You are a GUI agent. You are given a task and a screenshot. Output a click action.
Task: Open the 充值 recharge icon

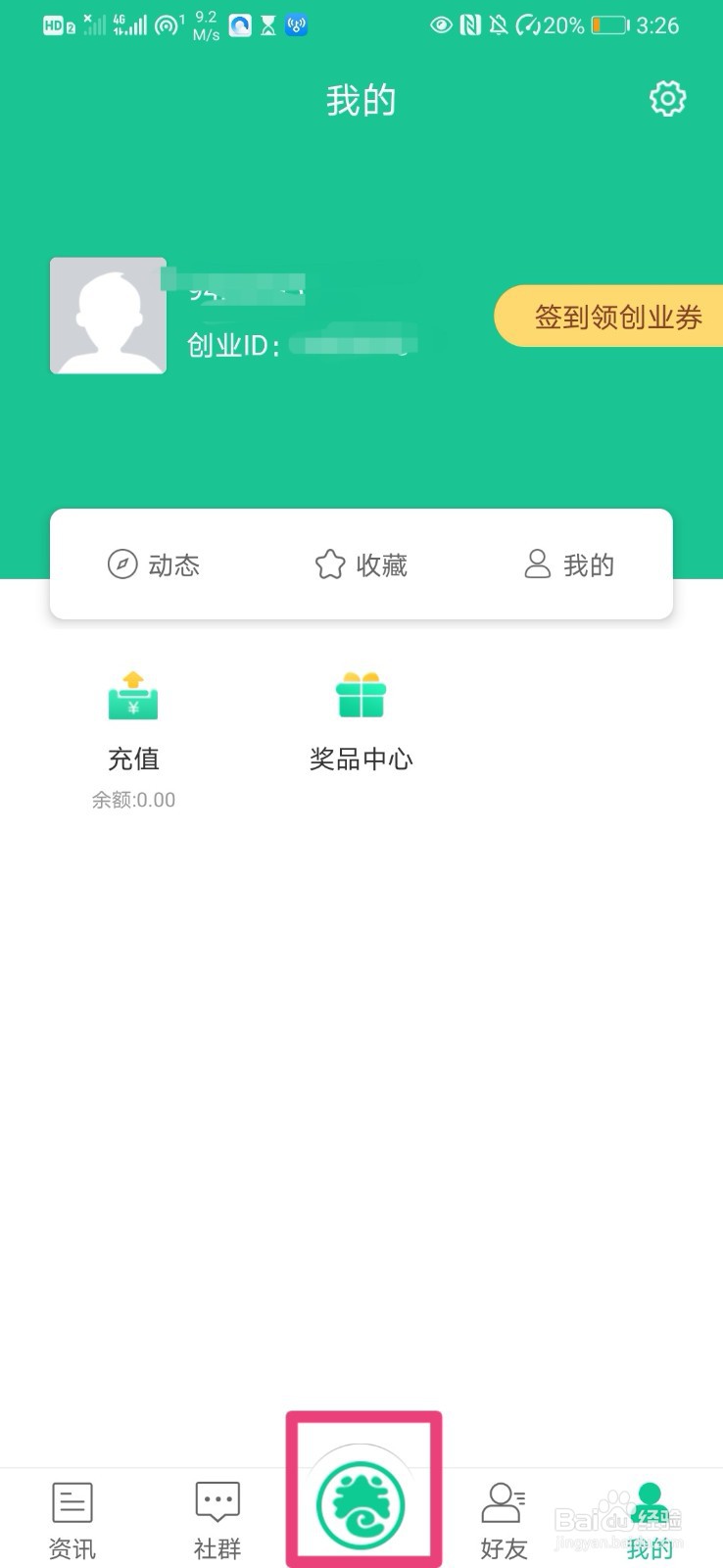click(133, 696)
